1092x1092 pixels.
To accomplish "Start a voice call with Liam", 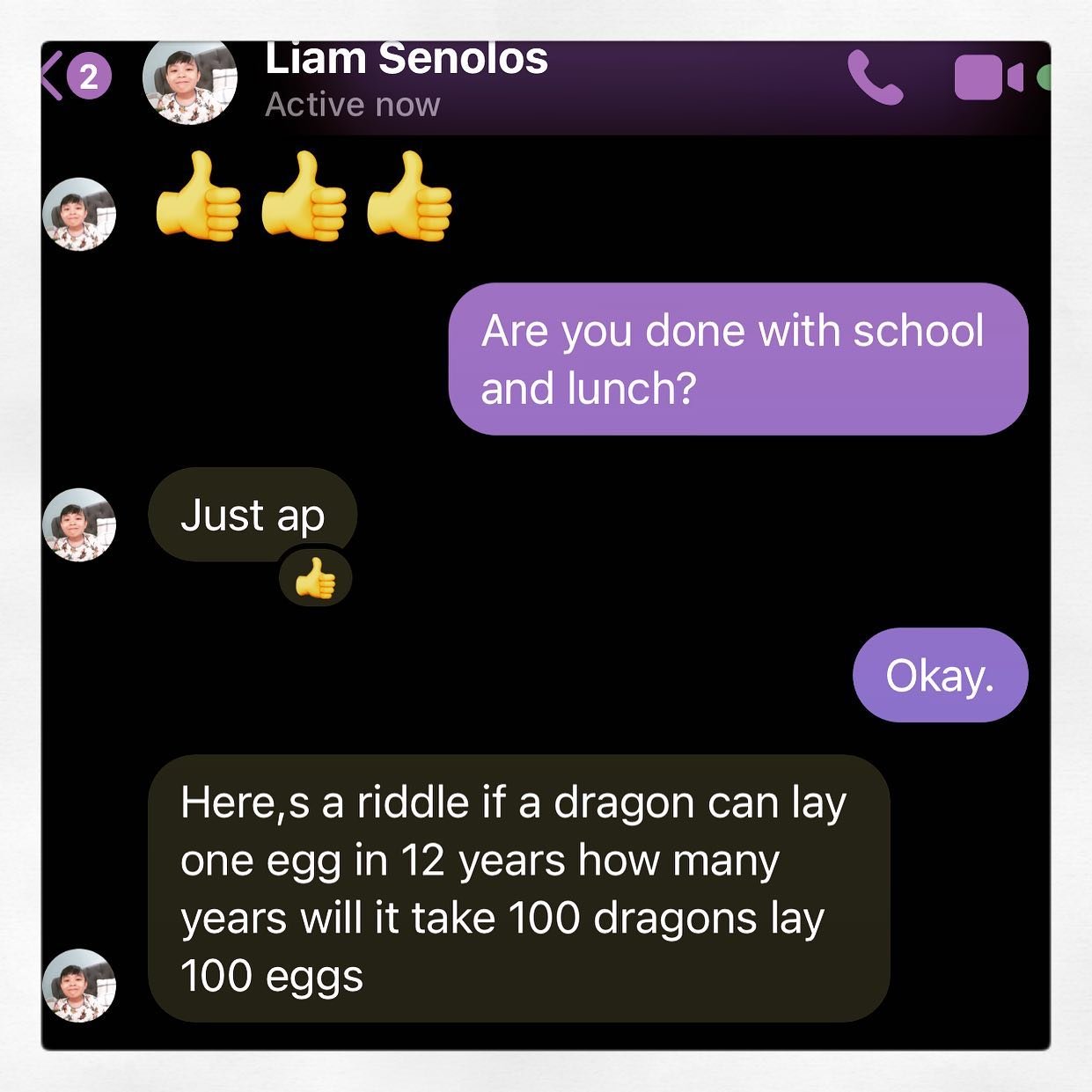I will point(875,78).
